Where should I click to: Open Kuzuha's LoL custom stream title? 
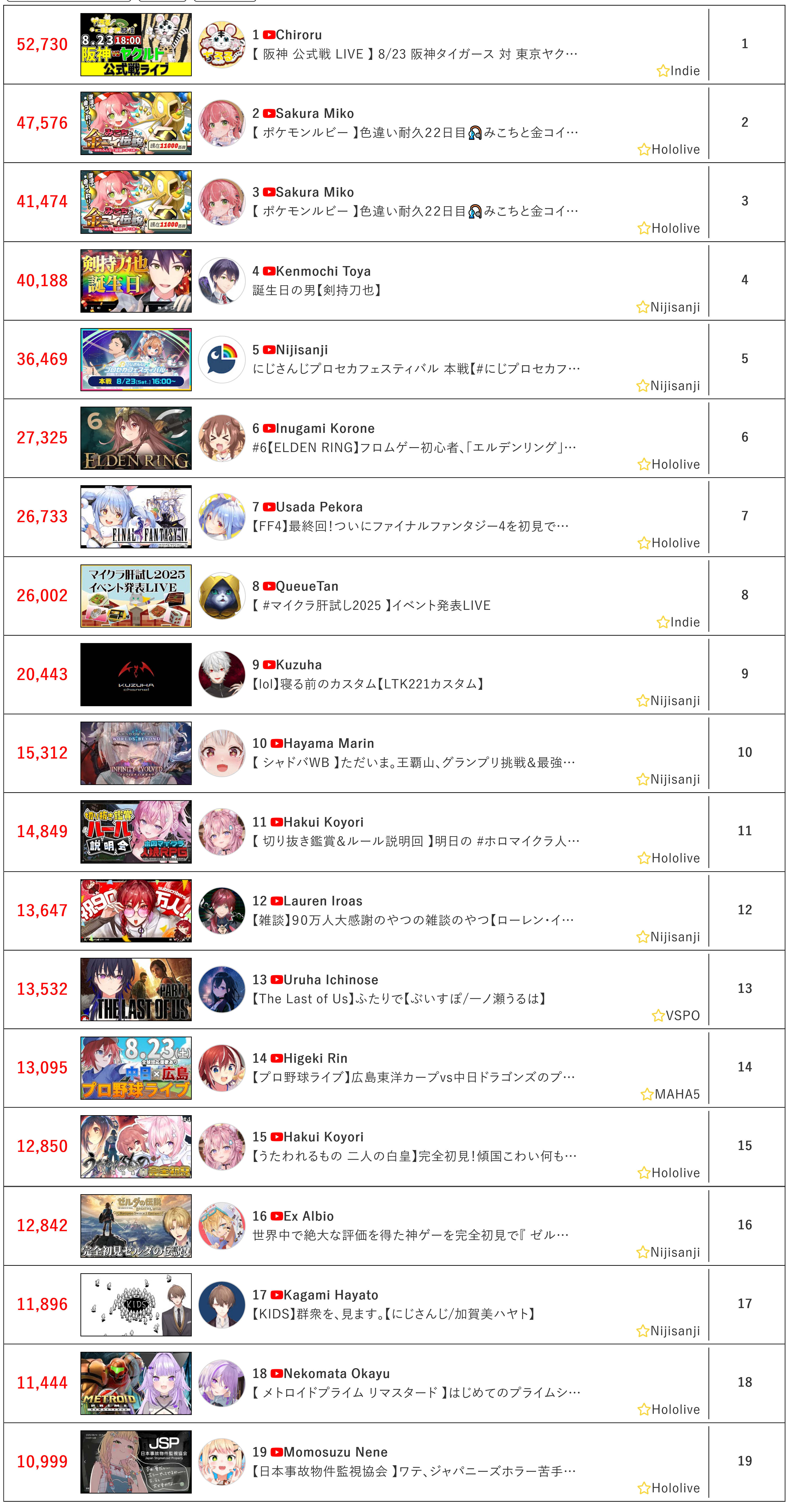[369, 684]
